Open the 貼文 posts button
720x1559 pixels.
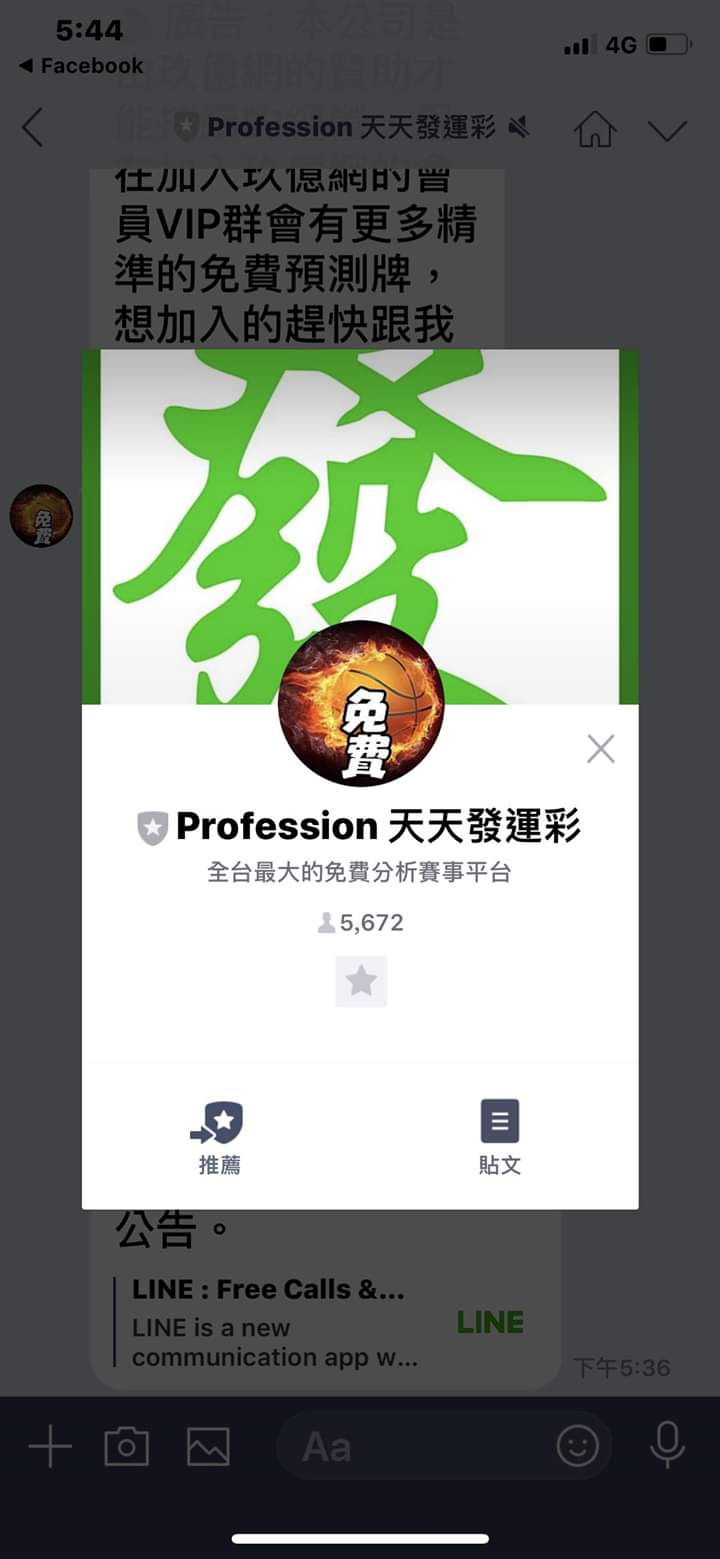click(x=499, y=1137)
